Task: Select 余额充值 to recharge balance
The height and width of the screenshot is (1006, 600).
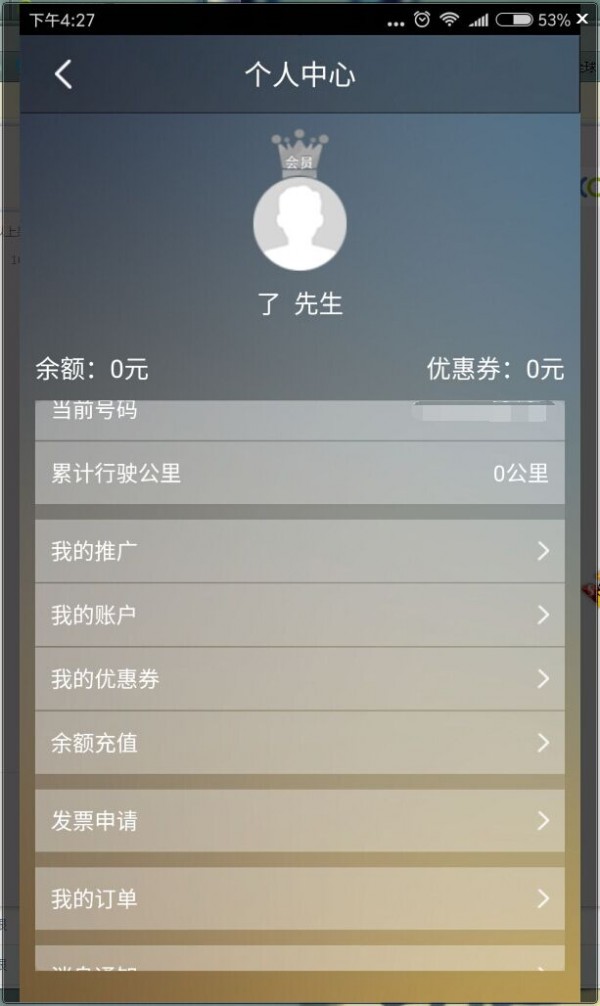Action: click(x=300, y=743)
